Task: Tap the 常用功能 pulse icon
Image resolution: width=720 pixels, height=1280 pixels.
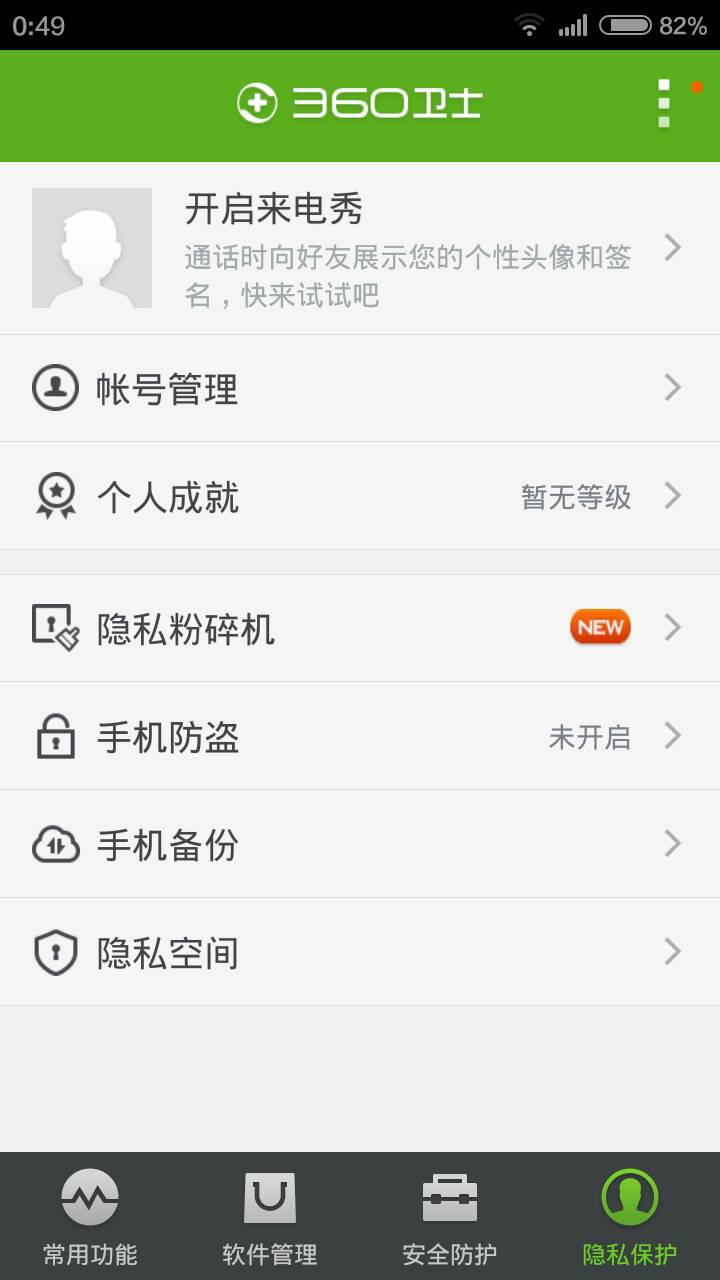Action: click(89, 1196)
